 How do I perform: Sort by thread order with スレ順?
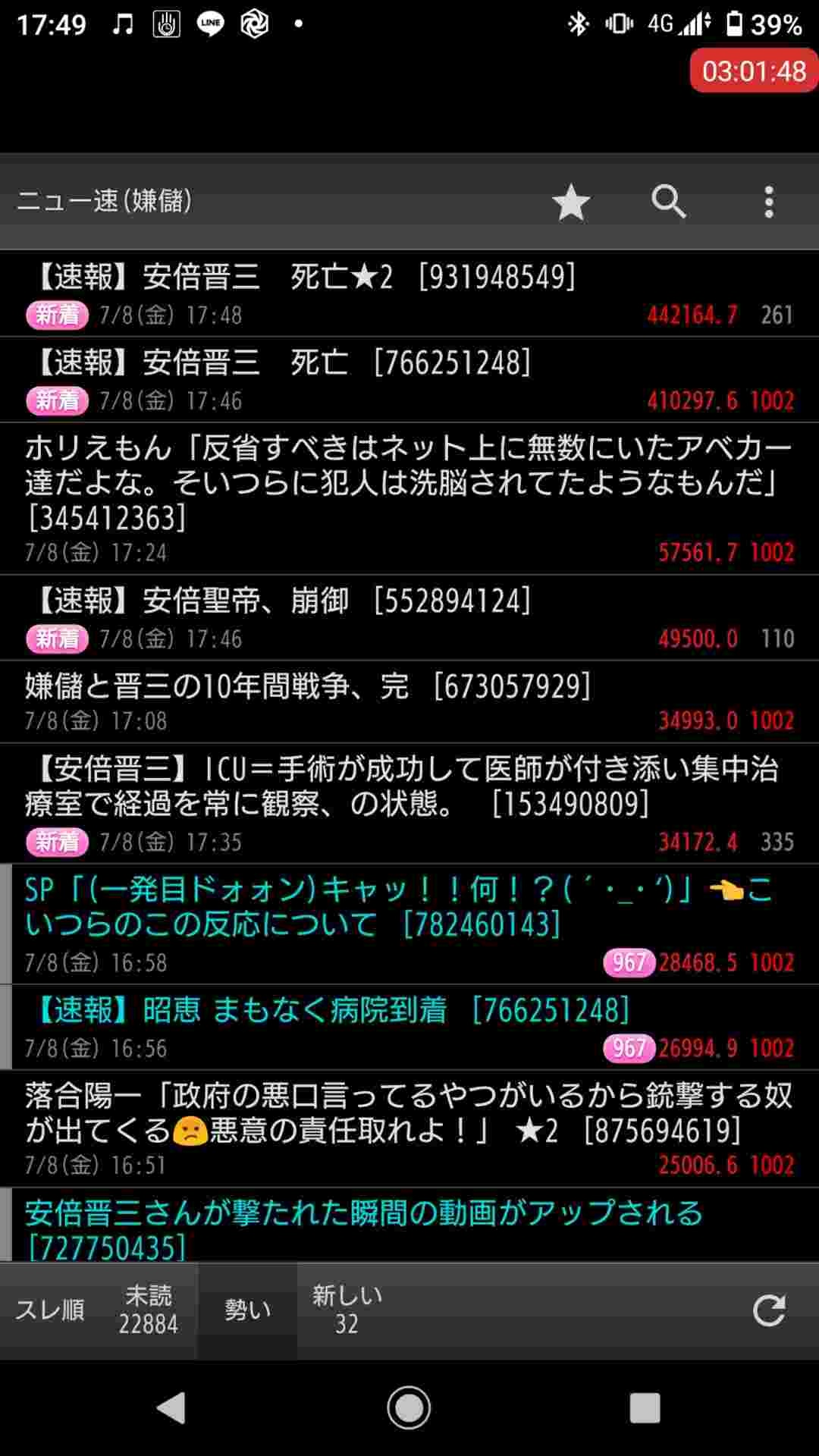50,1310
